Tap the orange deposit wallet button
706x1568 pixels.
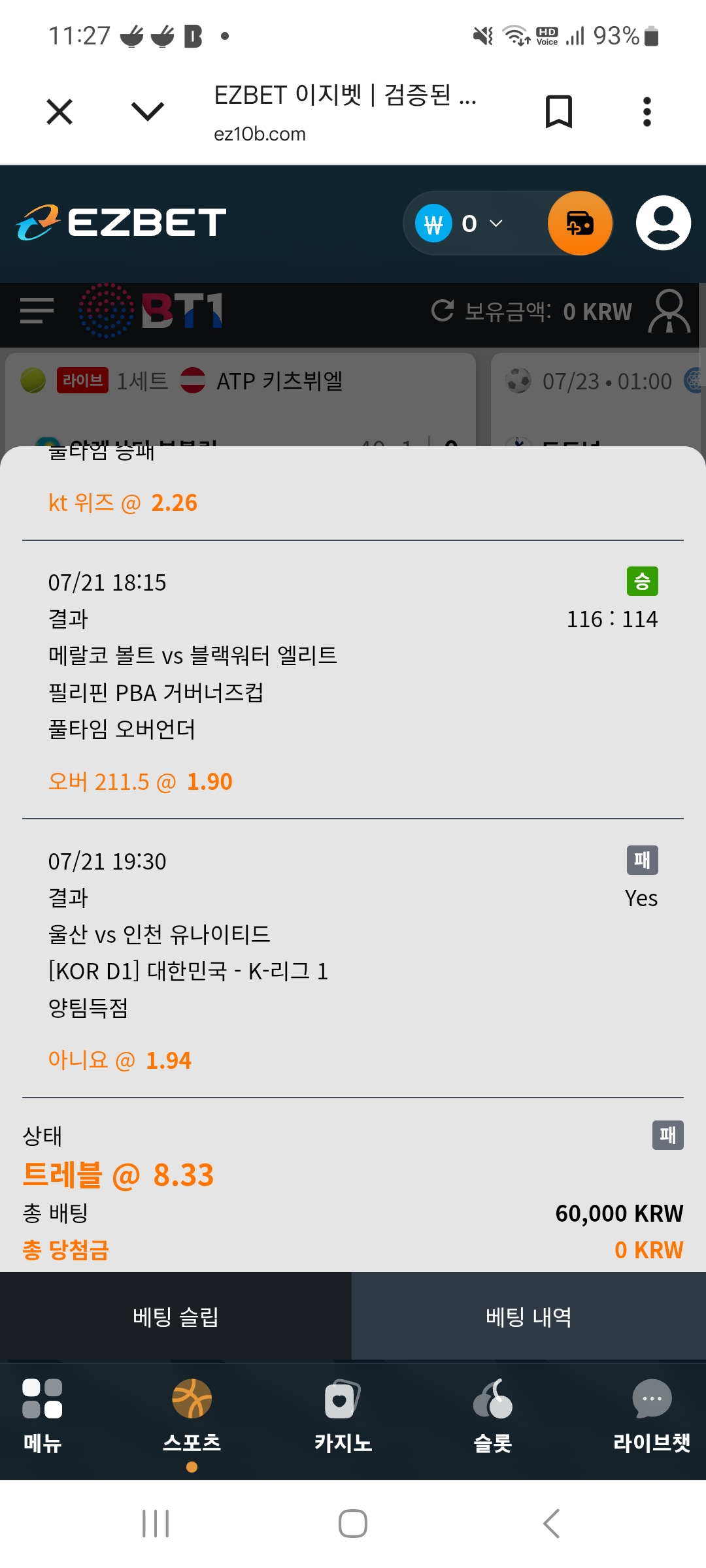tap(580, 223)
